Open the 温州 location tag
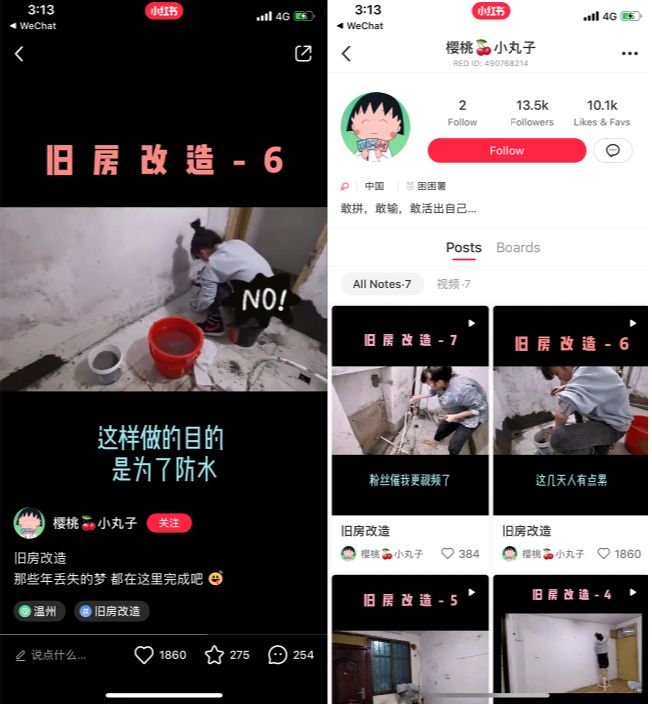The height and width of the screenshot is (704, 652). click(40, 611)
